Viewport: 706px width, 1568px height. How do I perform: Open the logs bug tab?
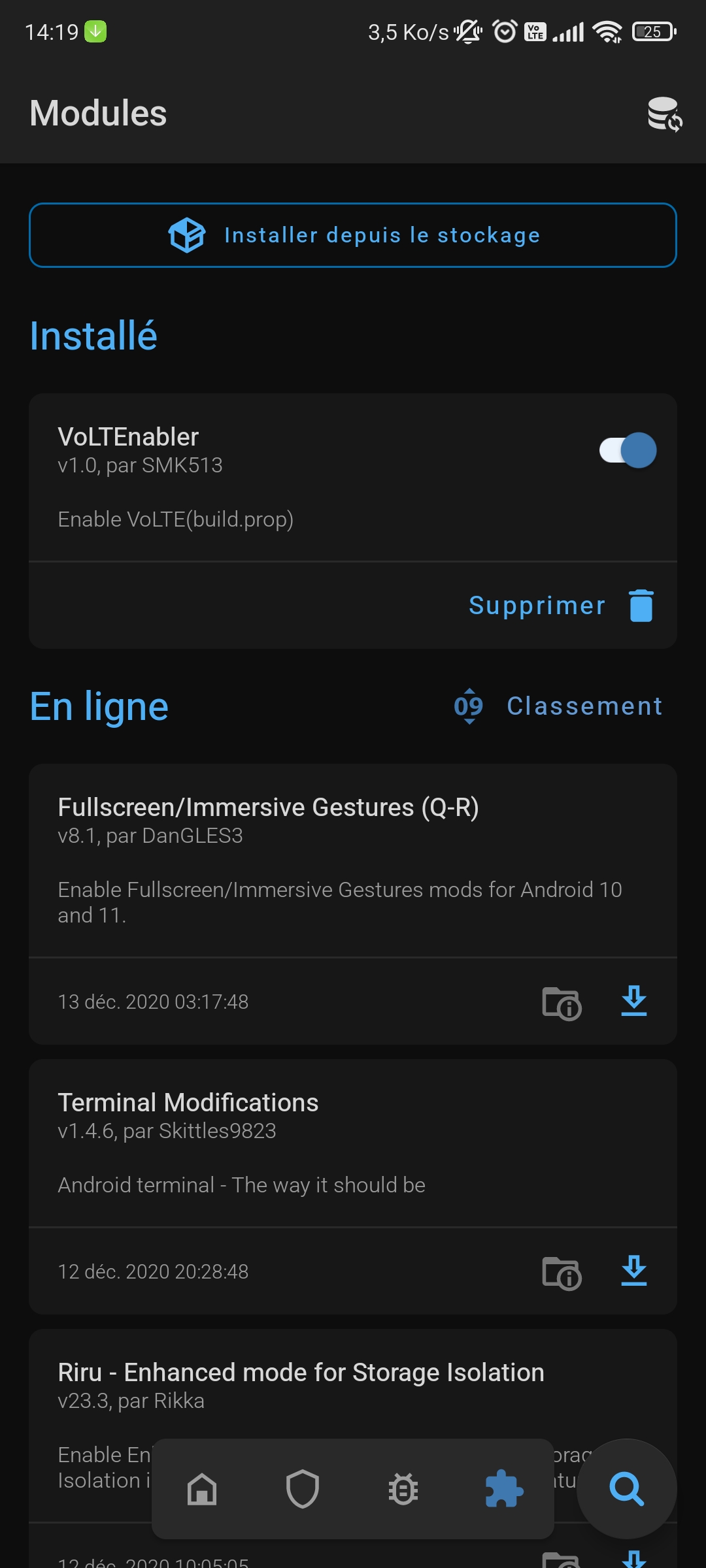coord(403,1490)
